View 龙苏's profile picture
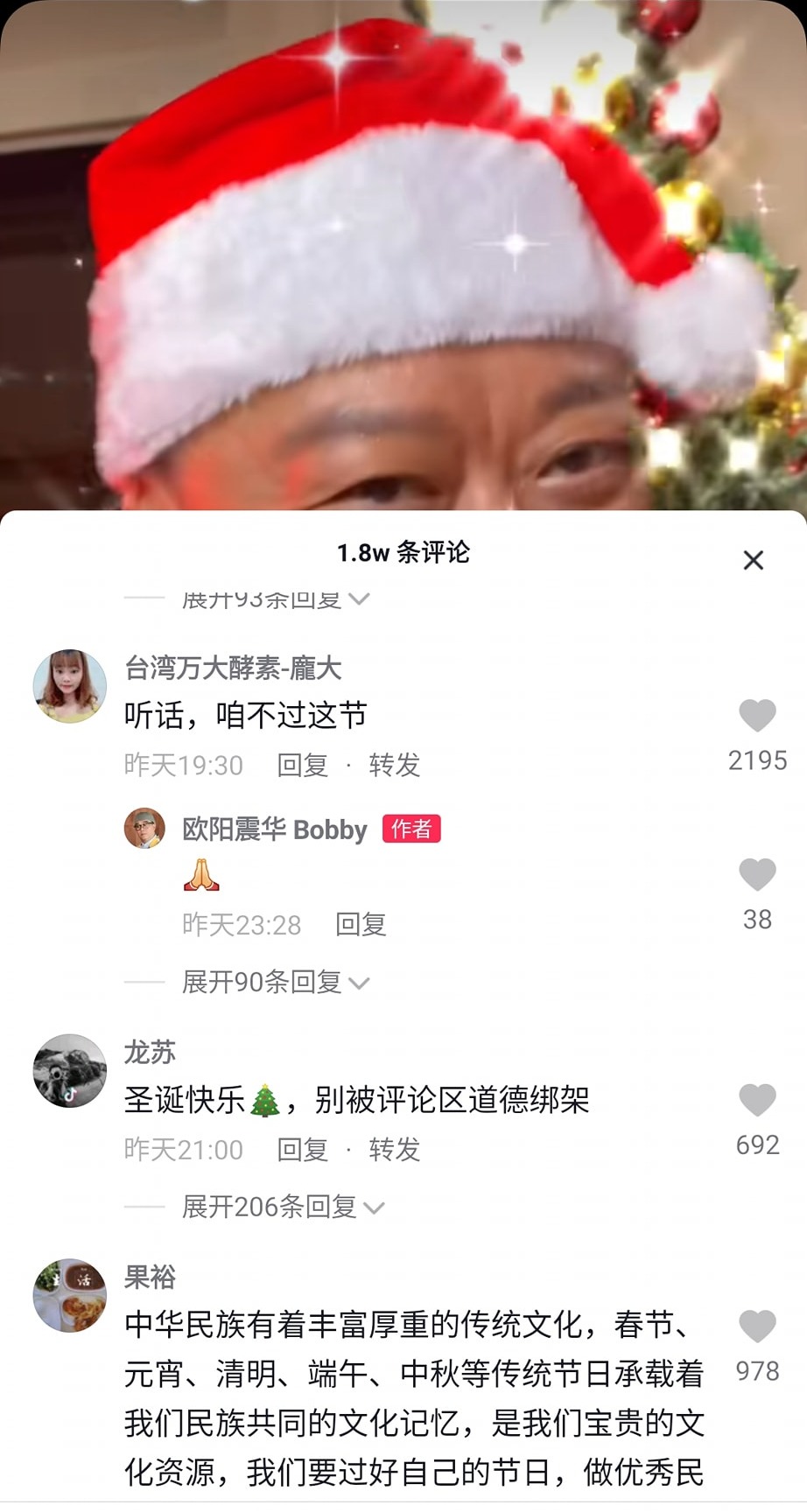 click(x=68, y=1070)
